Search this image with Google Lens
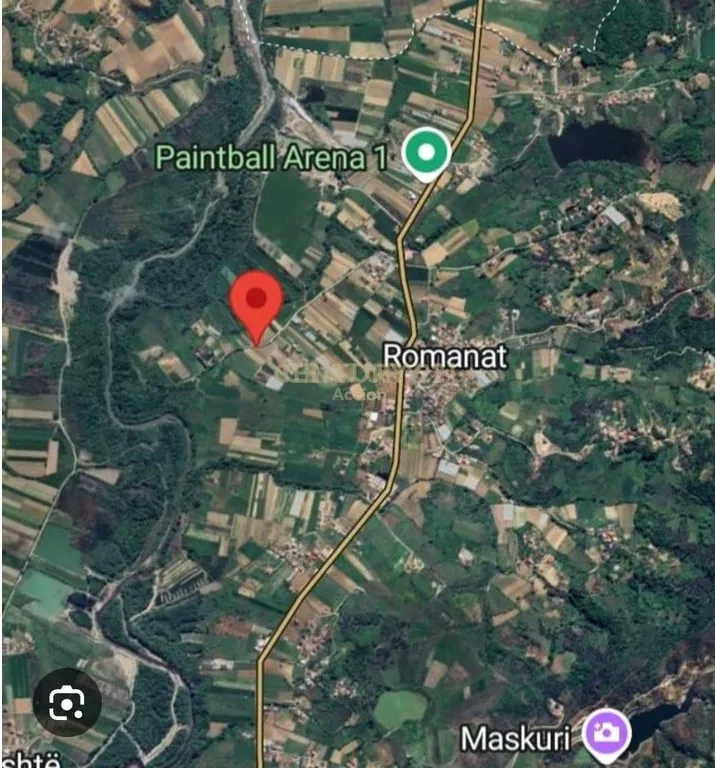Viewport: 716px width, 768px height. [x=67, y=703]
